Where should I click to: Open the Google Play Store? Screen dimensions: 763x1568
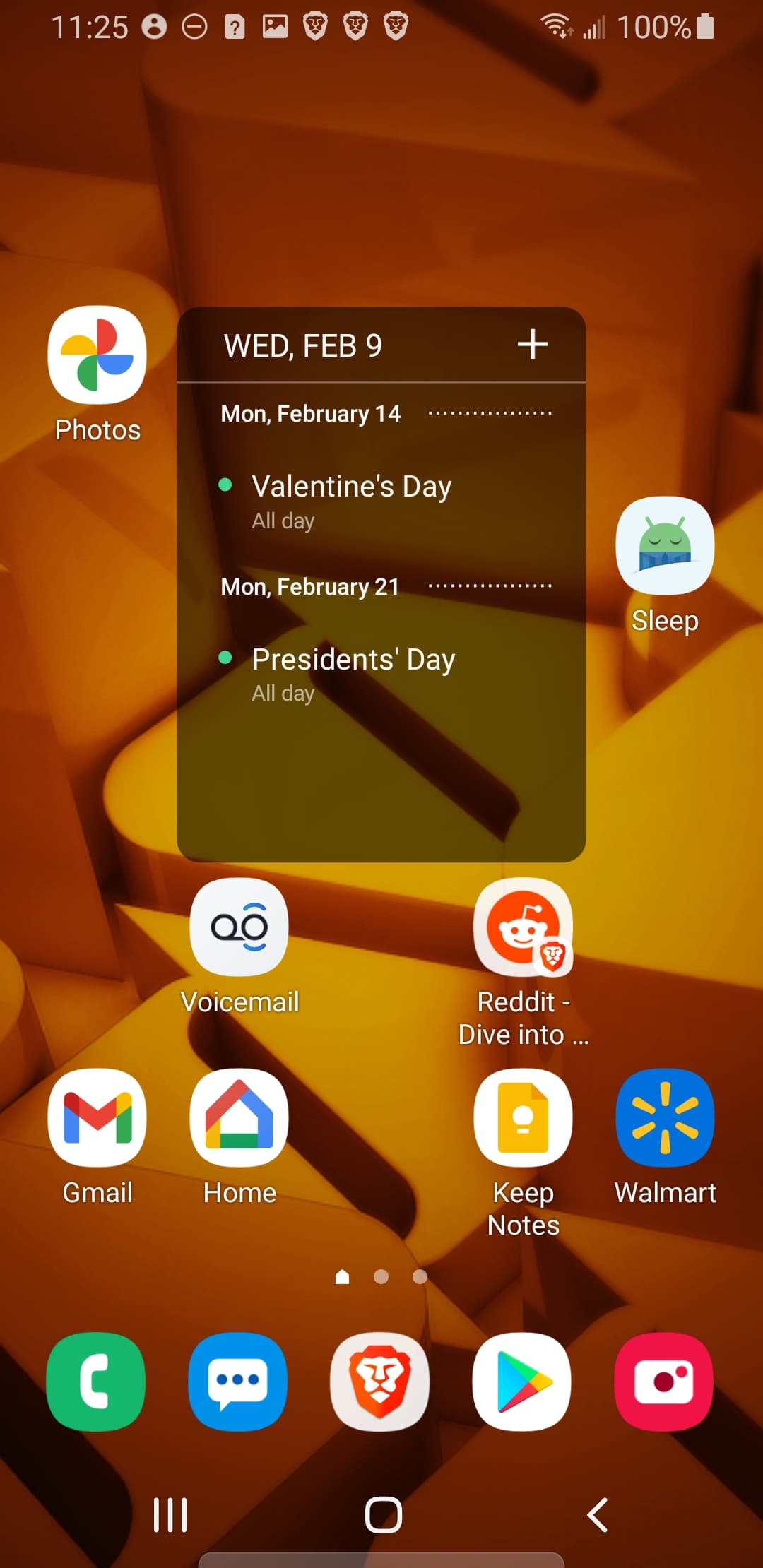click(x=522, y=1382)
